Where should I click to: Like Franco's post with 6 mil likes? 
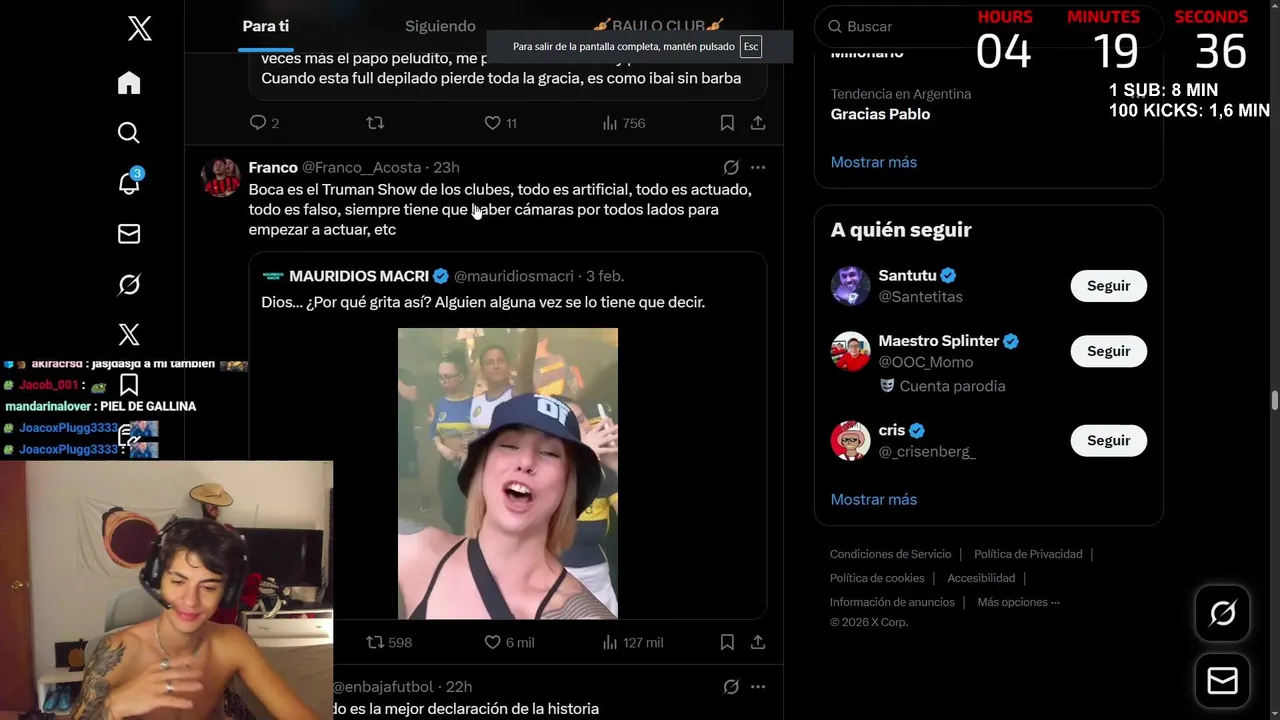tap(492, 642)
